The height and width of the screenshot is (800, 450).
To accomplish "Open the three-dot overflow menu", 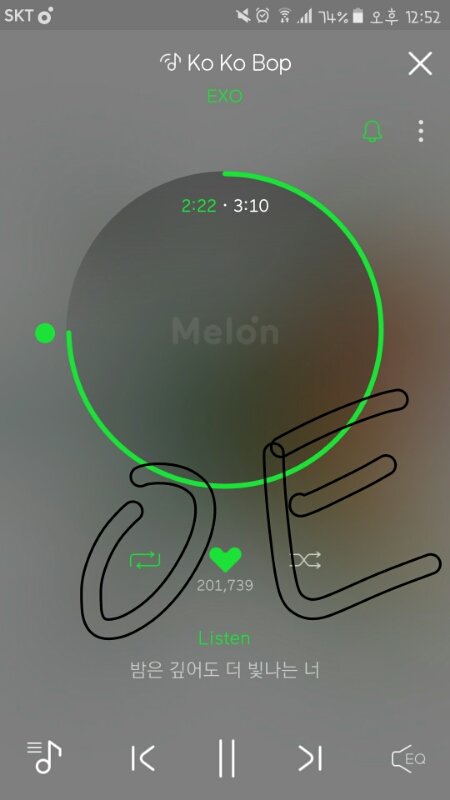I will (420, 131).
